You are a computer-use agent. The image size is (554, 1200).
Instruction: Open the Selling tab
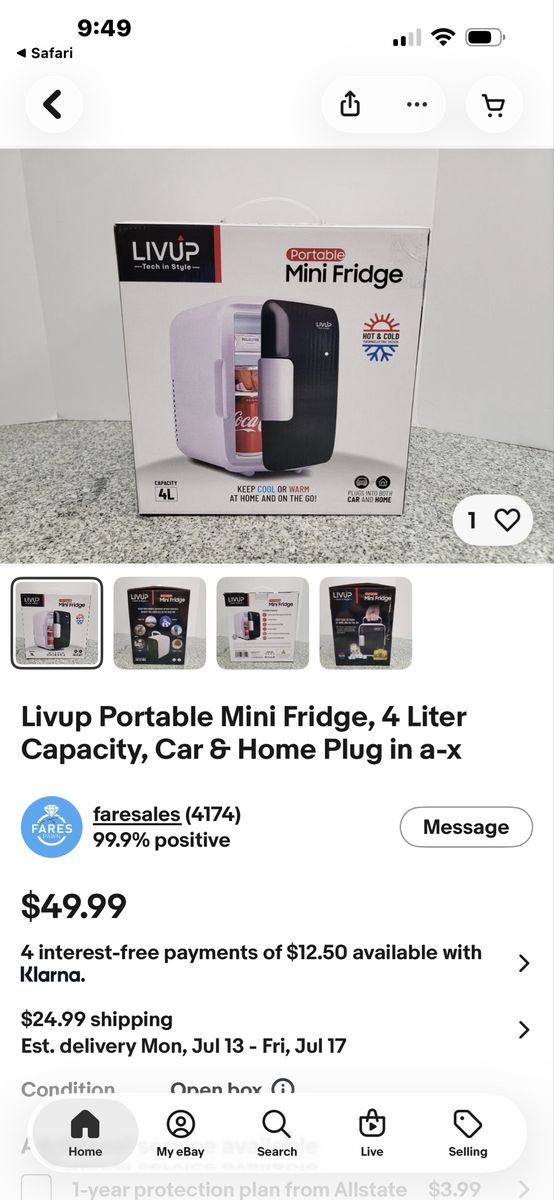(468, 1132)
